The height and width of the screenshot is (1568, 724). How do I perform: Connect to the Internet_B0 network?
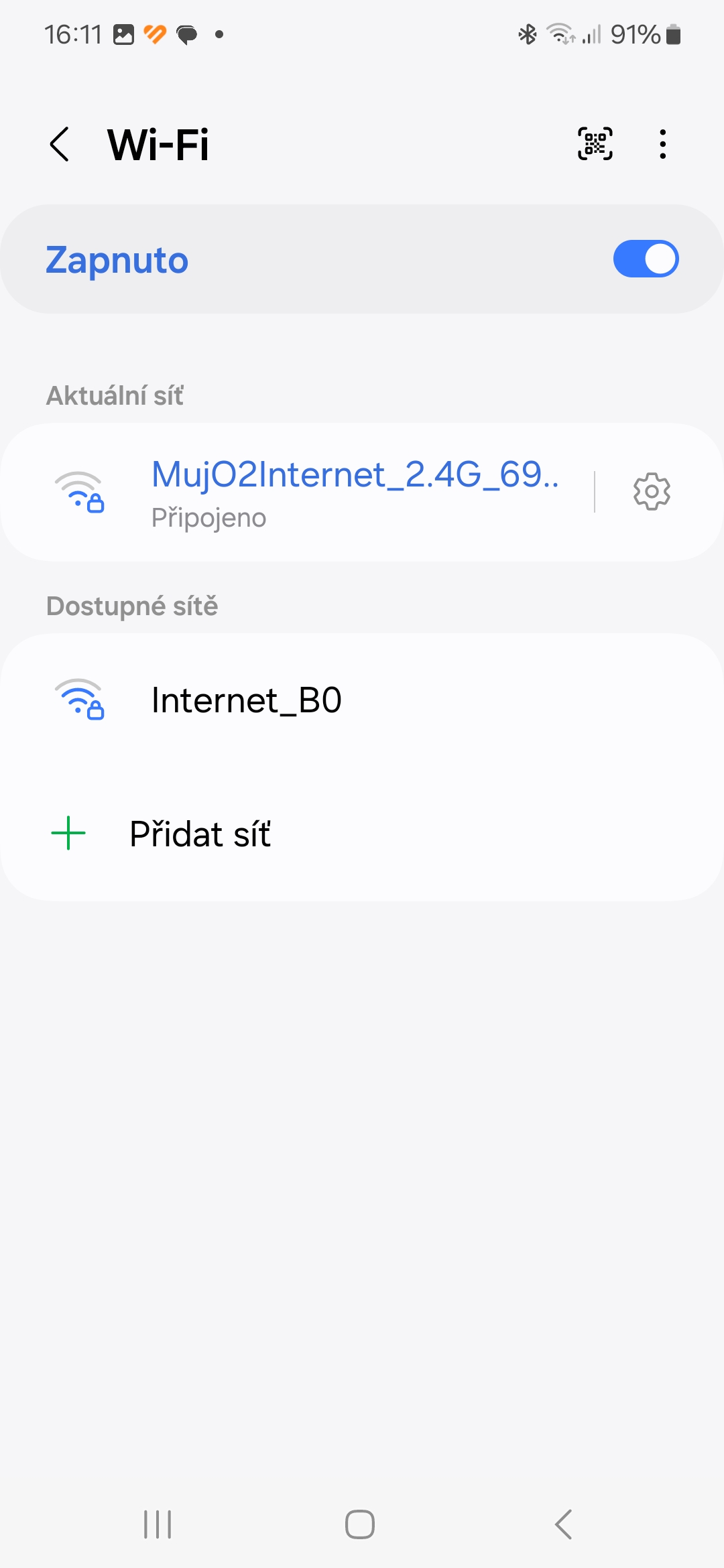point(362,700)
